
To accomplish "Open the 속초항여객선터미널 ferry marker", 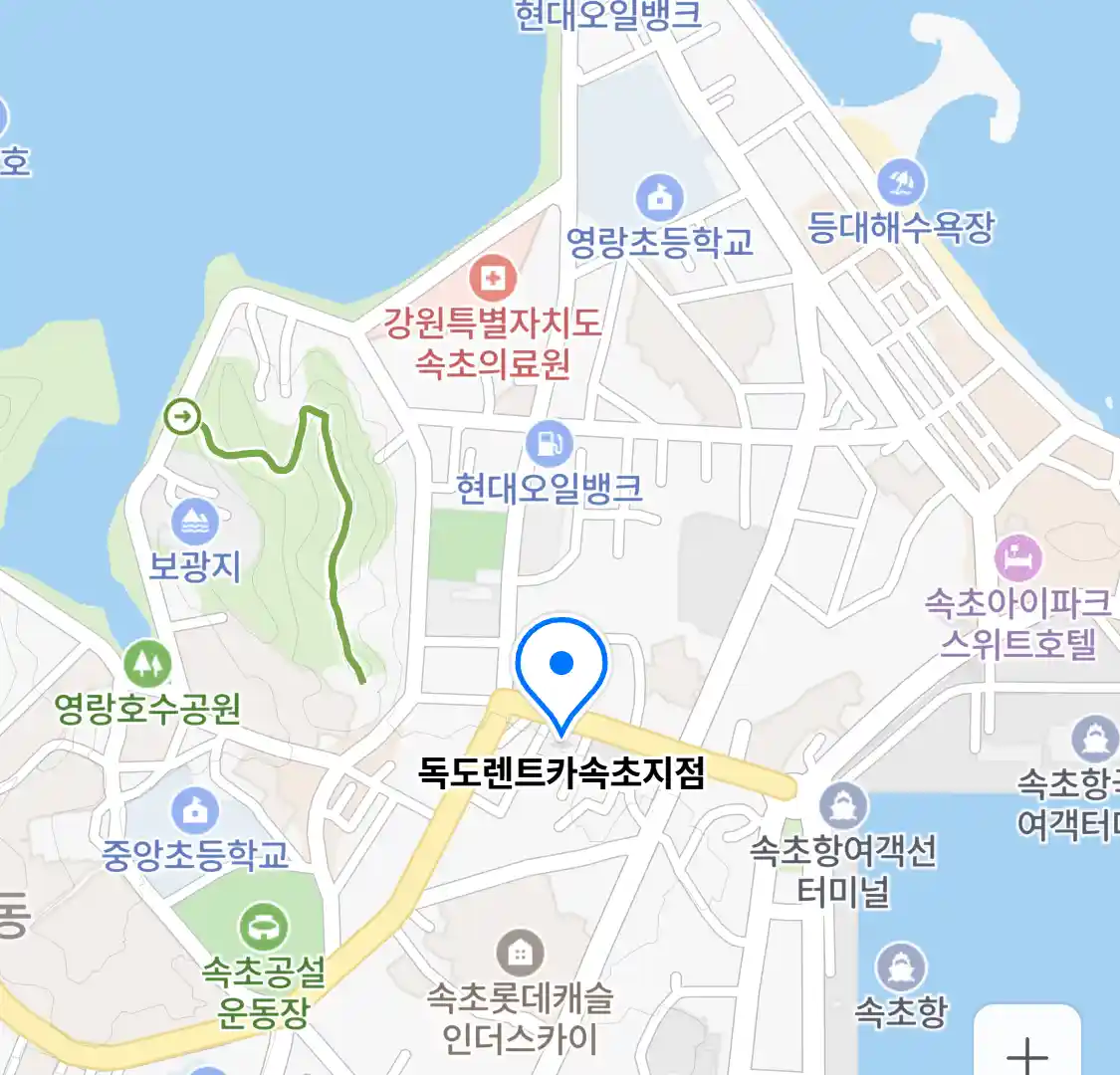I will tap(843, 804).
